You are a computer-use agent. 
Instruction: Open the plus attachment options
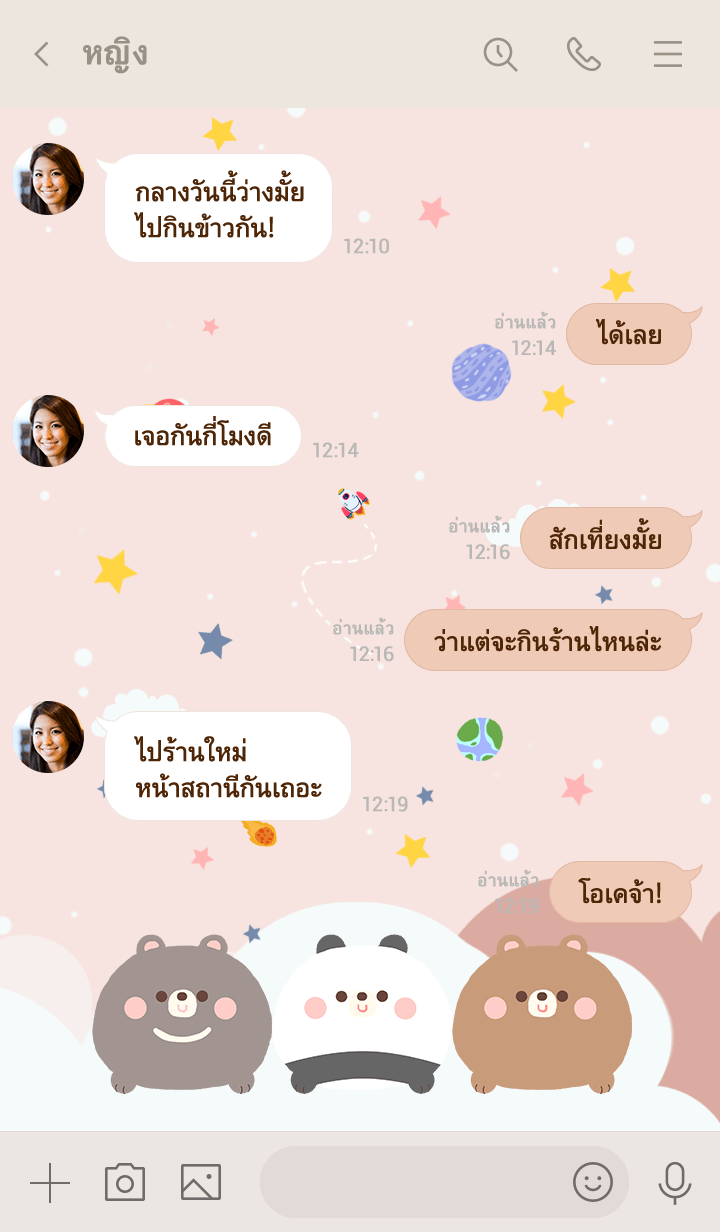[x=50, y=1183]
